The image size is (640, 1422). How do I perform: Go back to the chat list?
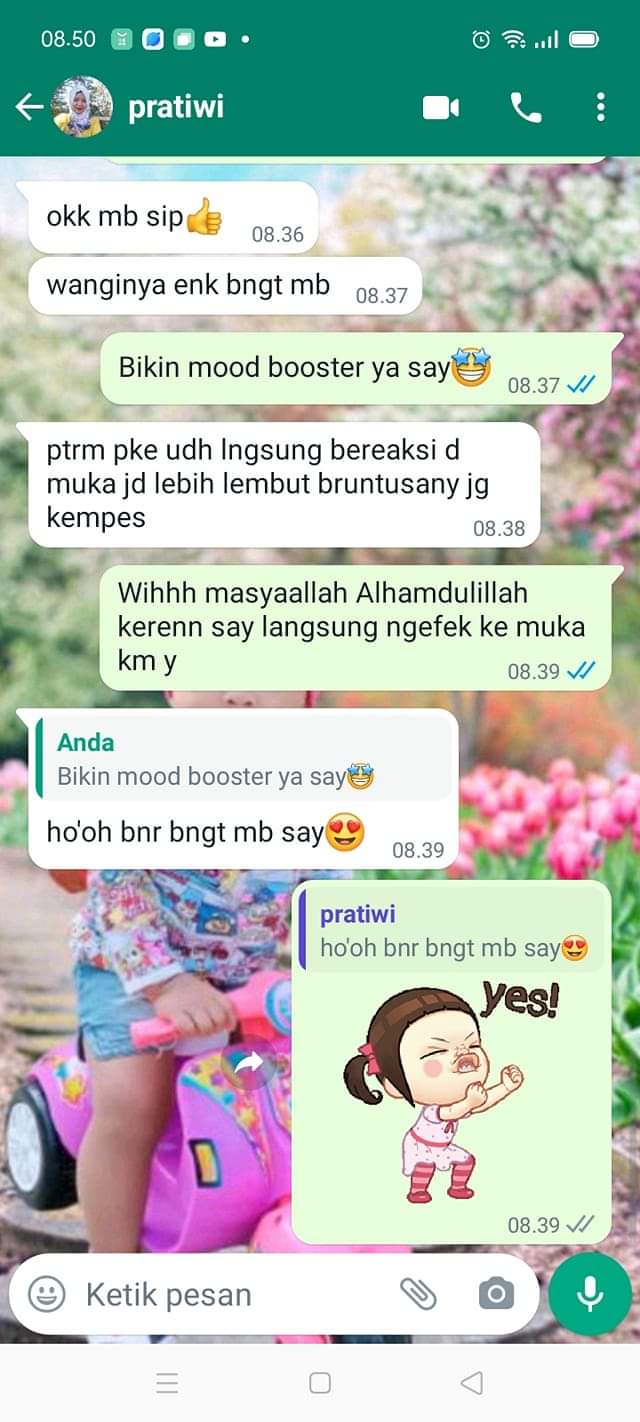(29, 107)
